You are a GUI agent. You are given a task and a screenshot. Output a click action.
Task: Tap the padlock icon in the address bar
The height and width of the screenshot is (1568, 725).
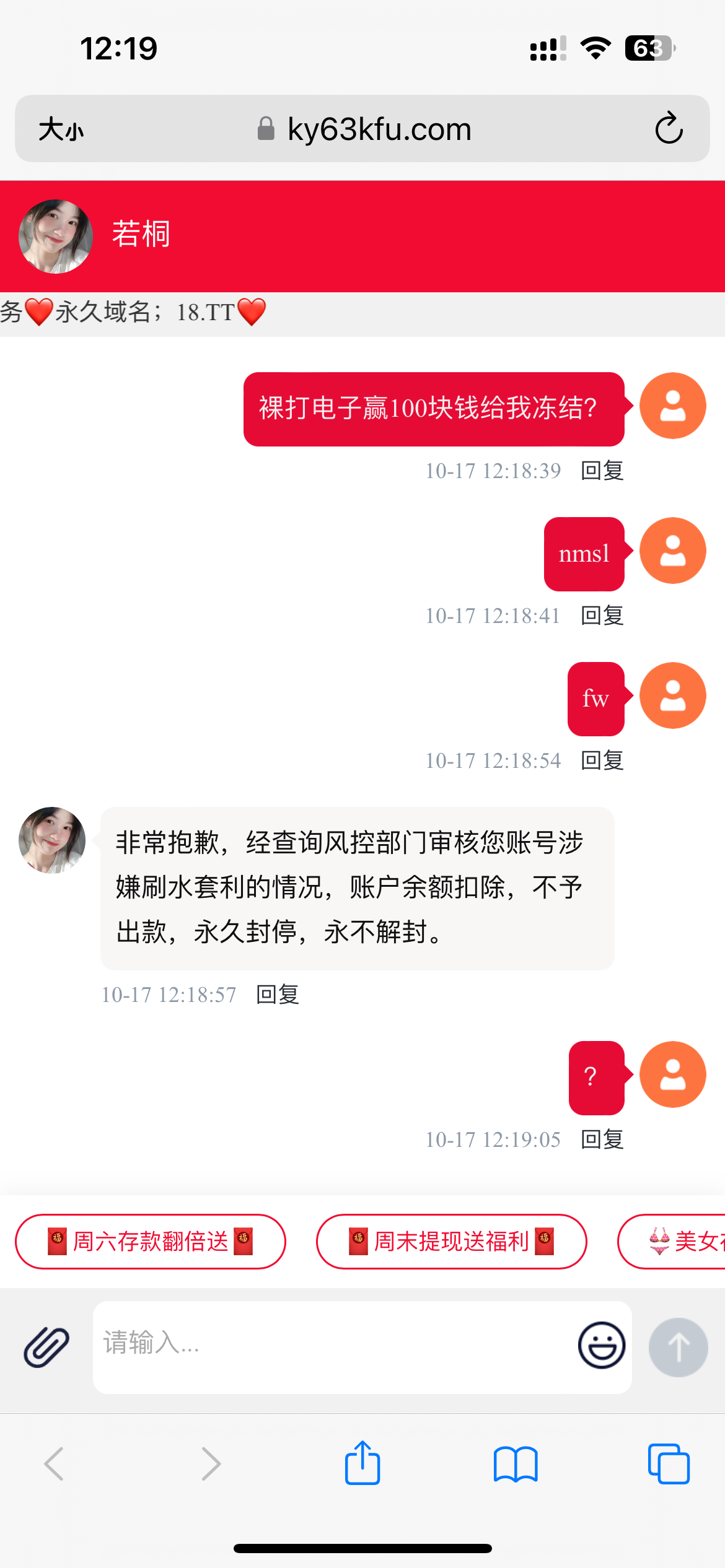tap(265, 128)
